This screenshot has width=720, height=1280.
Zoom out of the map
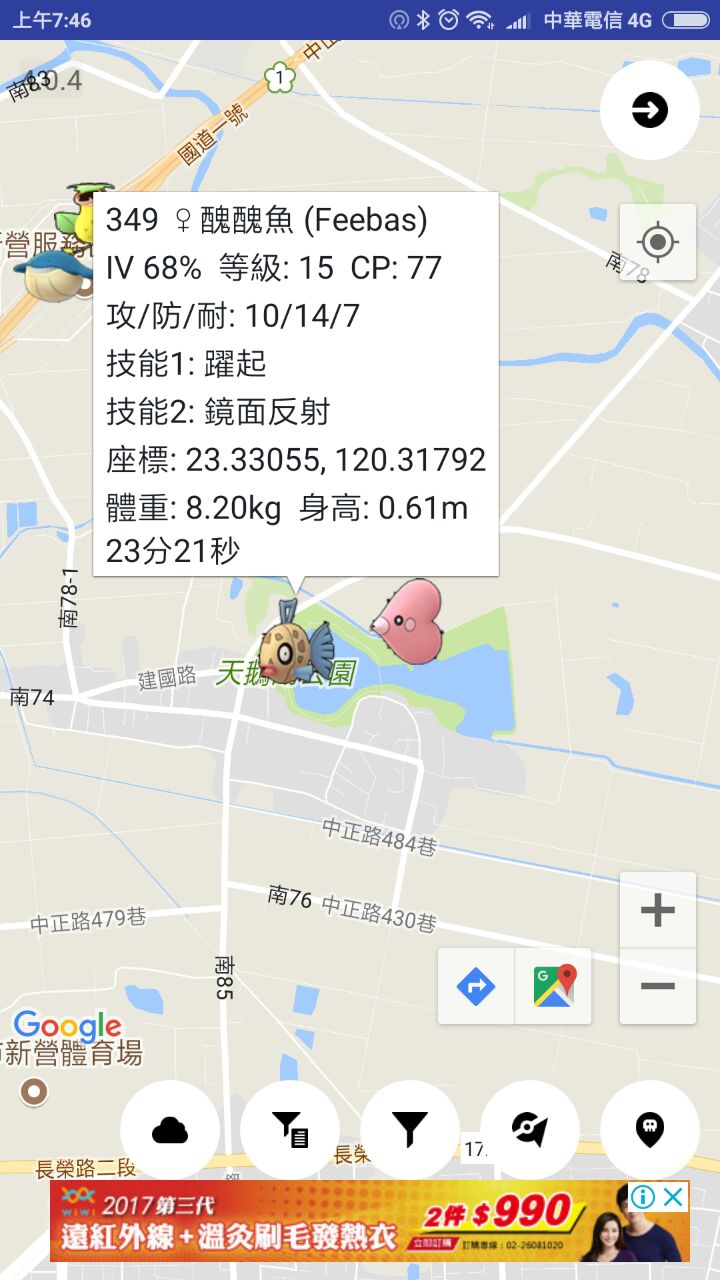tap(657, 986)
